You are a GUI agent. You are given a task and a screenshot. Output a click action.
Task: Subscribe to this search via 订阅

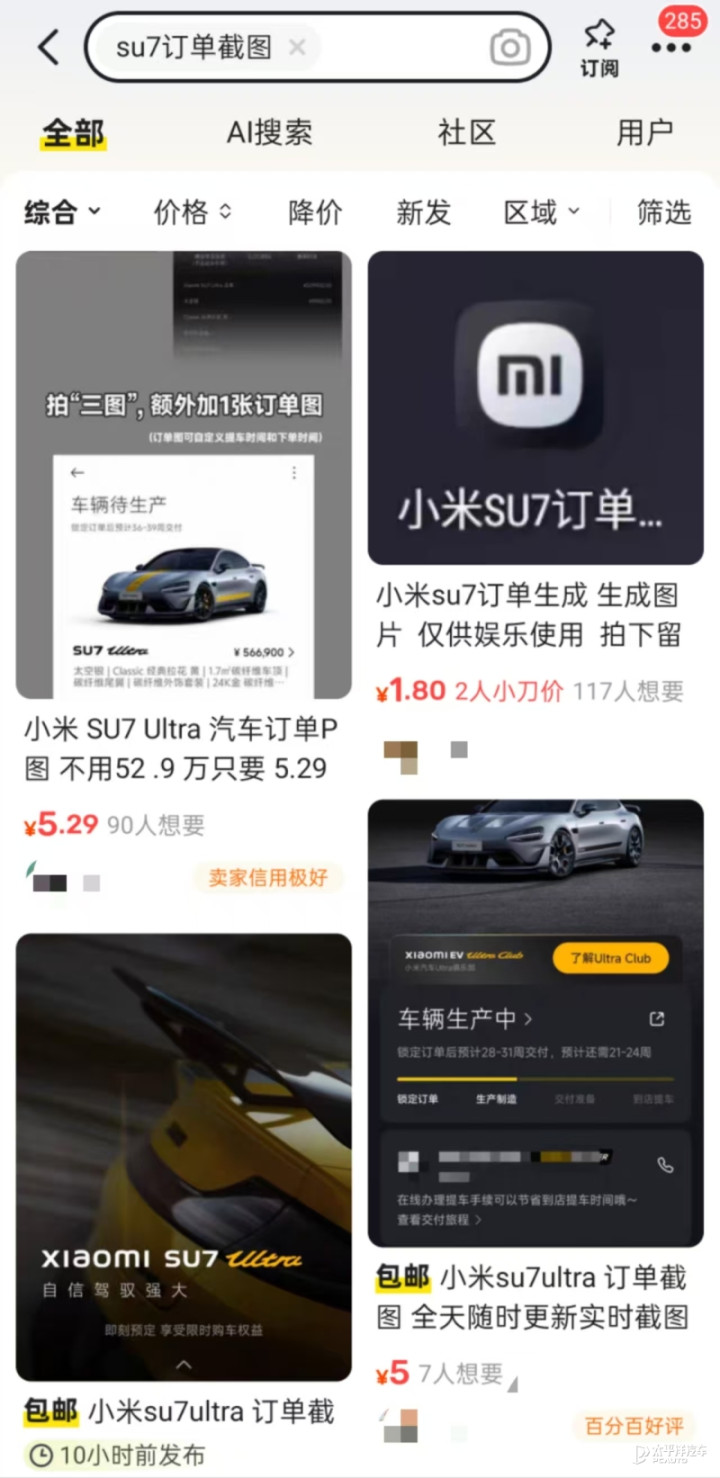point(599,47)
